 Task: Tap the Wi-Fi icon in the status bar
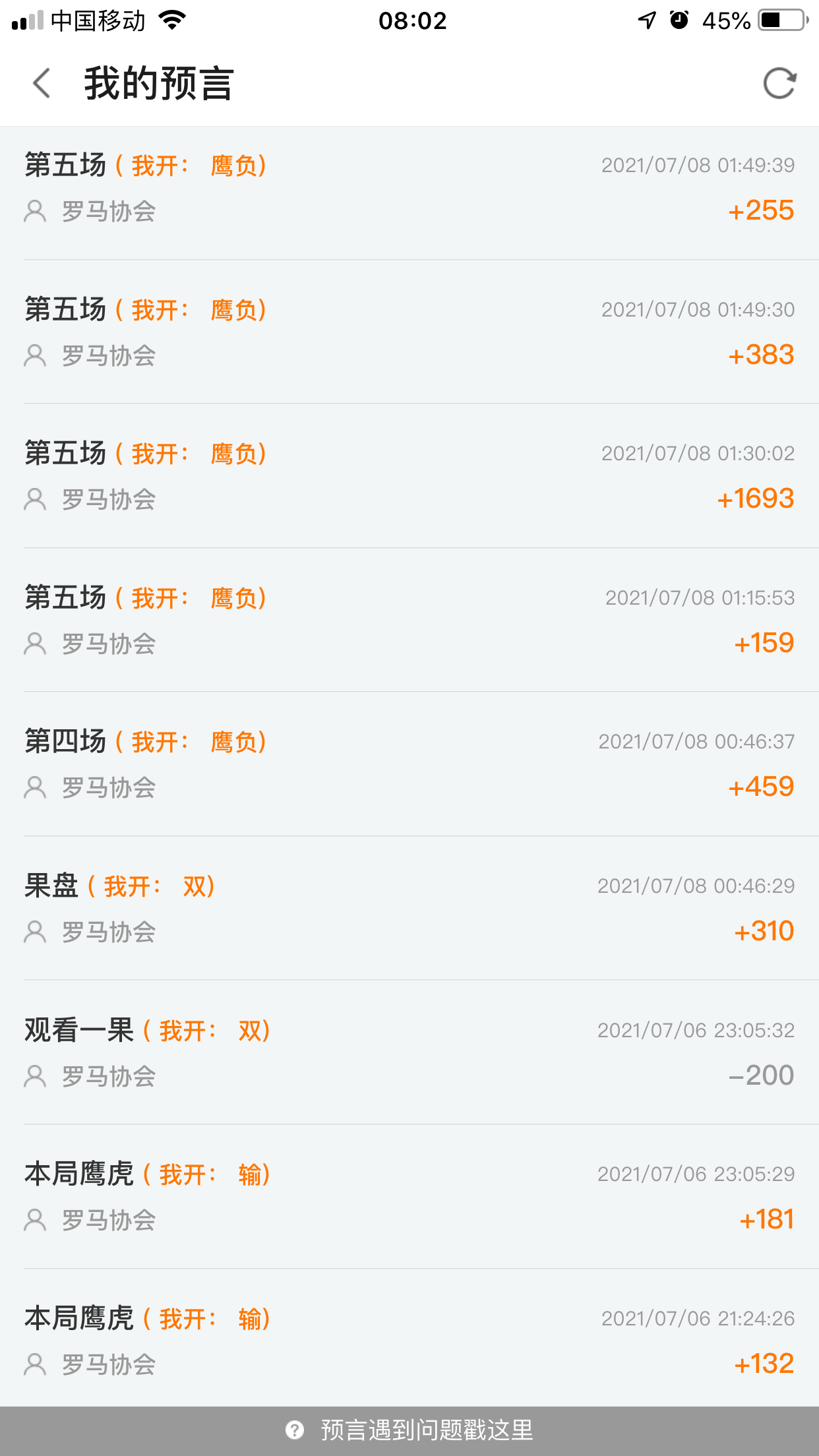[170, 20]
